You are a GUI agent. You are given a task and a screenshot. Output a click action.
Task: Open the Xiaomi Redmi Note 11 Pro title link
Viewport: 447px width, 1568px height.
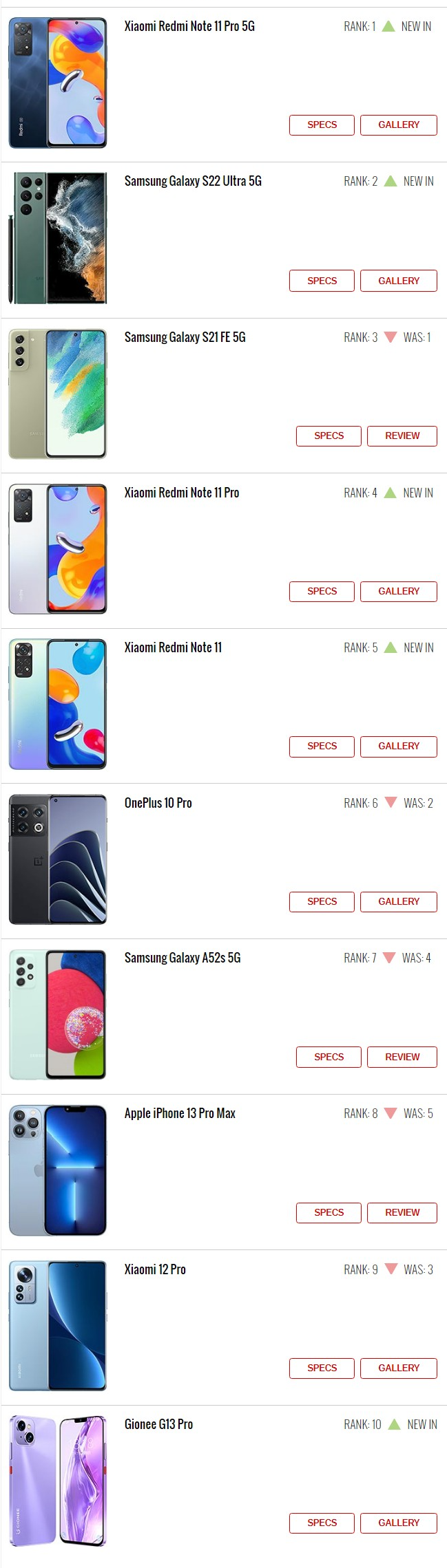point(182,493)
